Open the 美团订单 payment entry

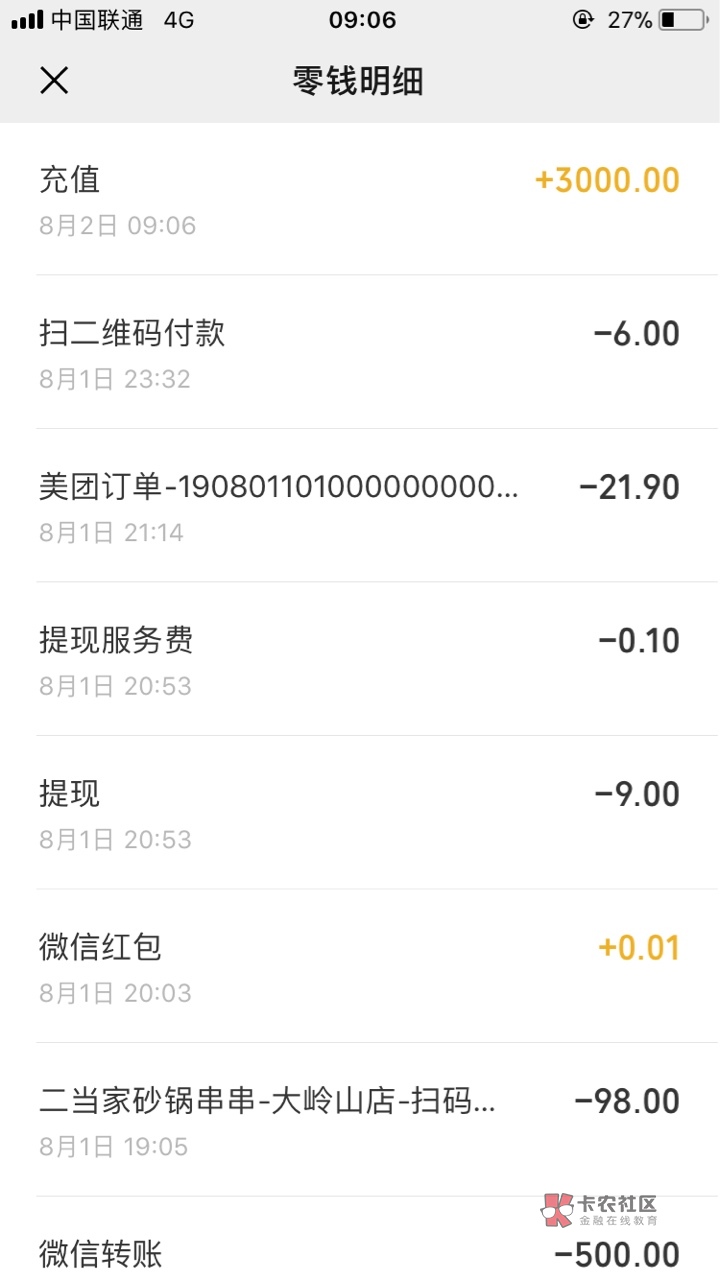pyautogui.click(x=360, y=507)
